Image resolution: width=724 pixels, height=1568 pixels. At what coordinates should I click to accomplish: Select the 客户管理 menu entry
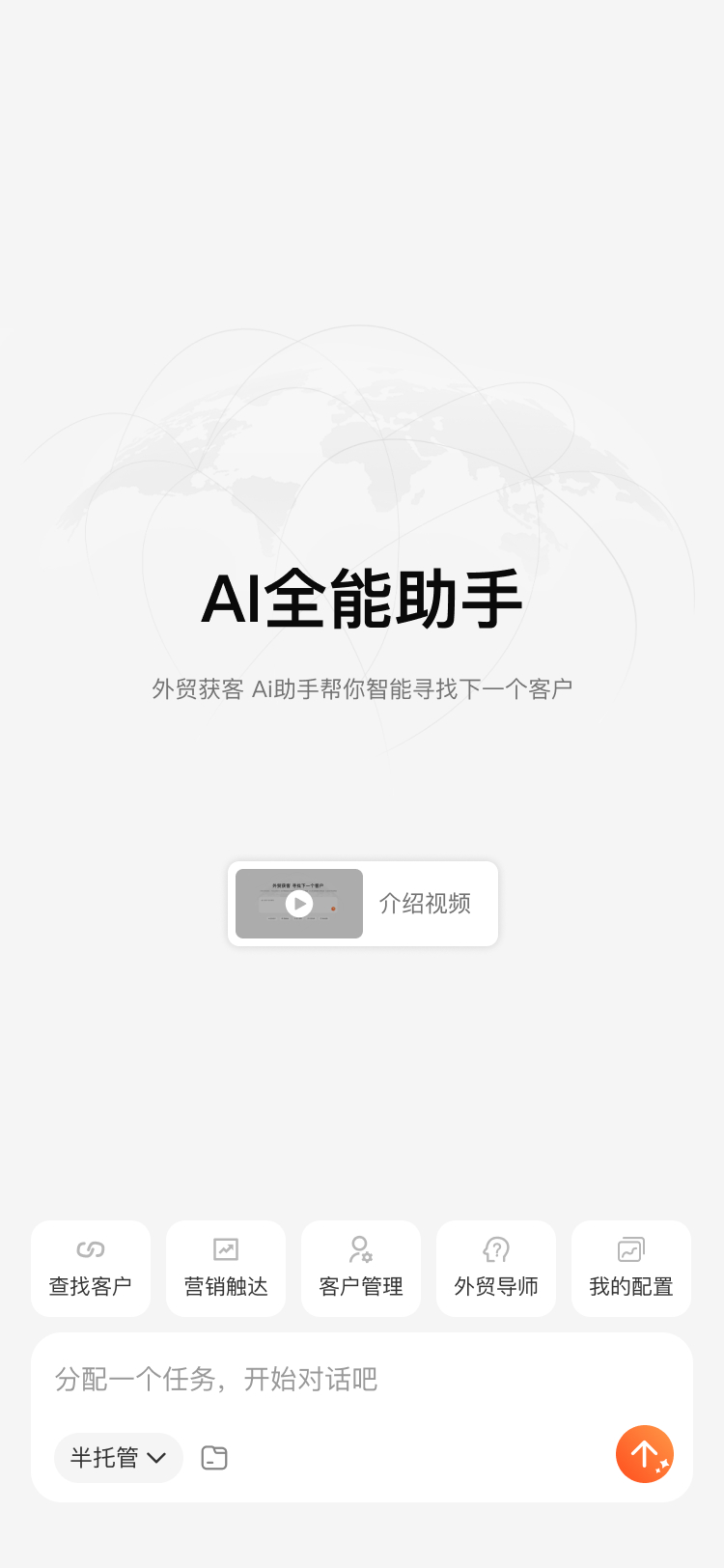tap(361, 1268)
